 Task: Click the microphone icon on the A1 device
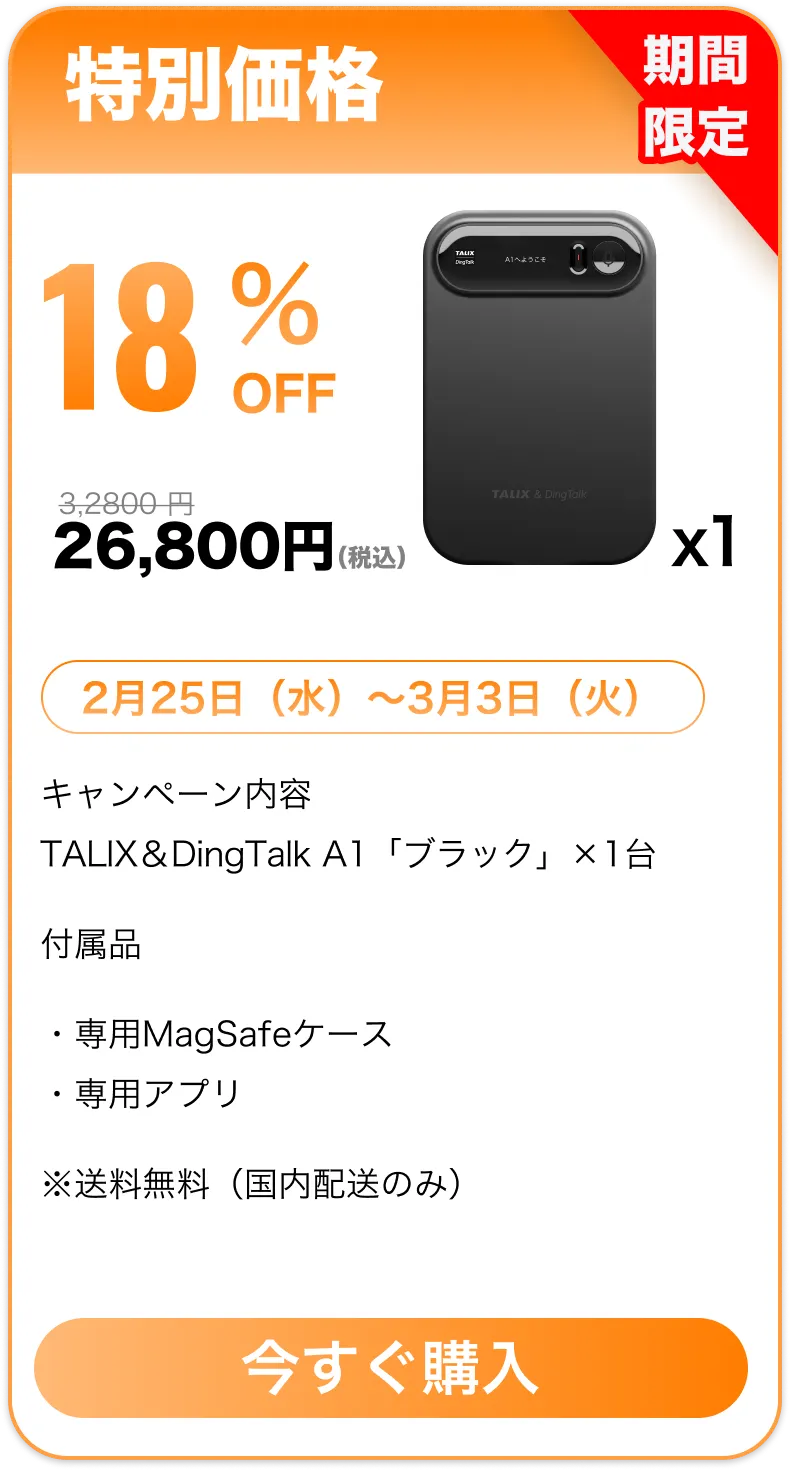coord(608,258)
